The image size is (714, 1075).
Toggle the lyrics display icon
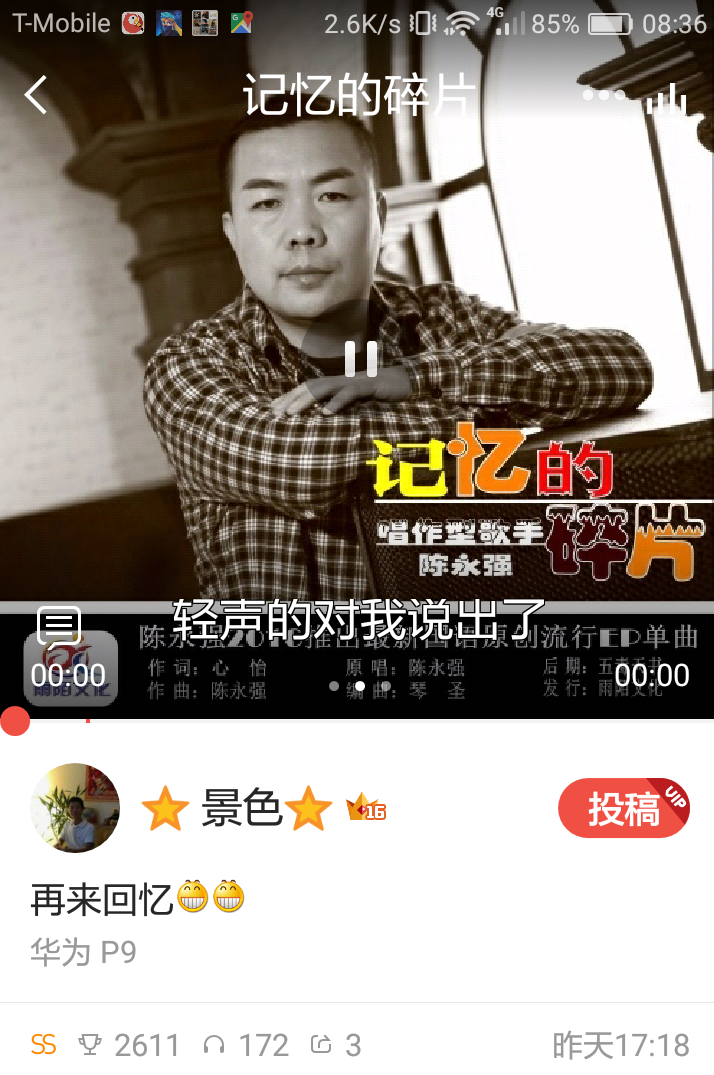click(x=59, y=627)
